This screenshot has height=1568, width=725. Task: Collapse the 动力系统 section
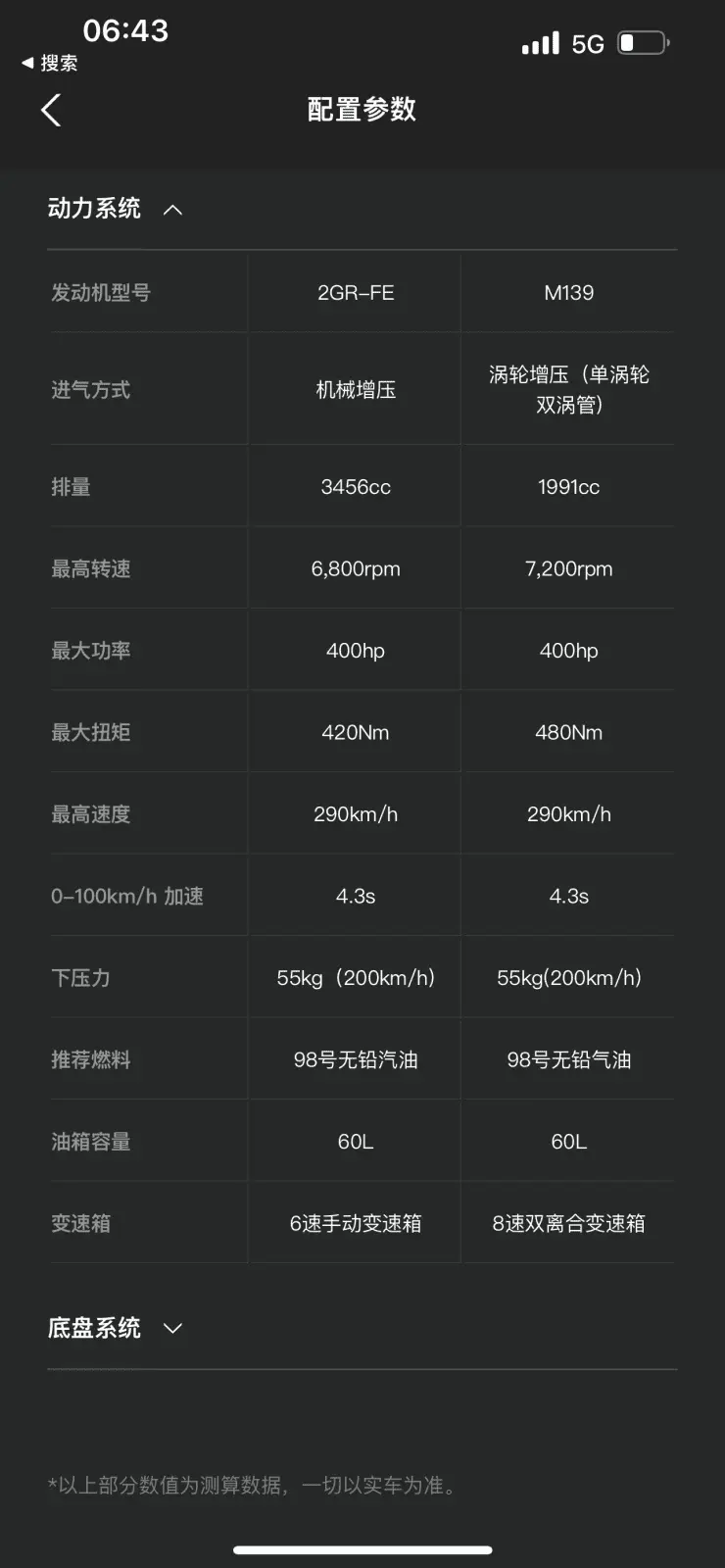click(x=172, y=210)
